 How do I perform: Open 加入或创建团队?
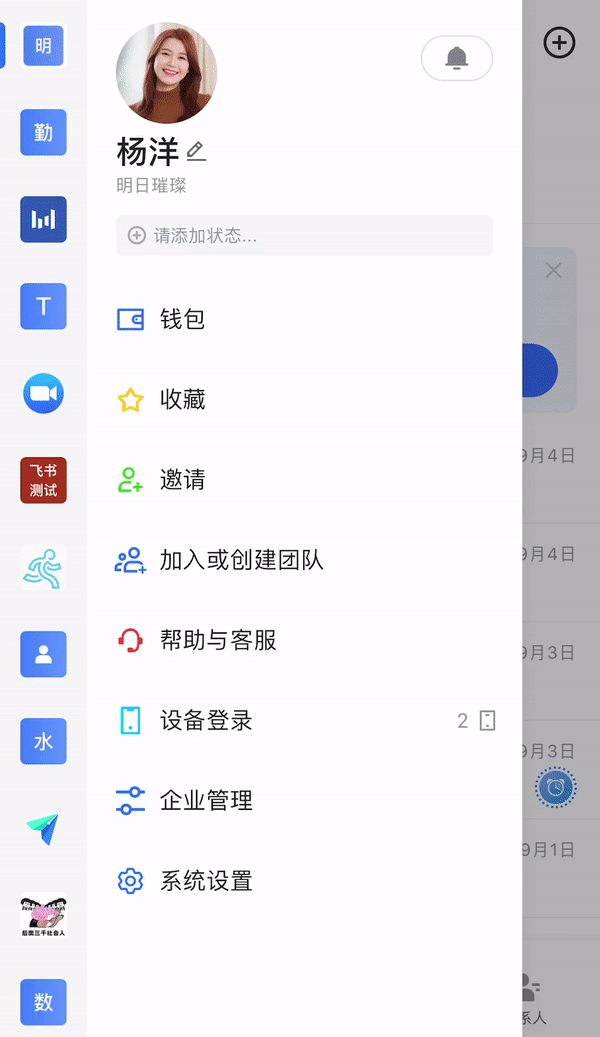[241, 560]
